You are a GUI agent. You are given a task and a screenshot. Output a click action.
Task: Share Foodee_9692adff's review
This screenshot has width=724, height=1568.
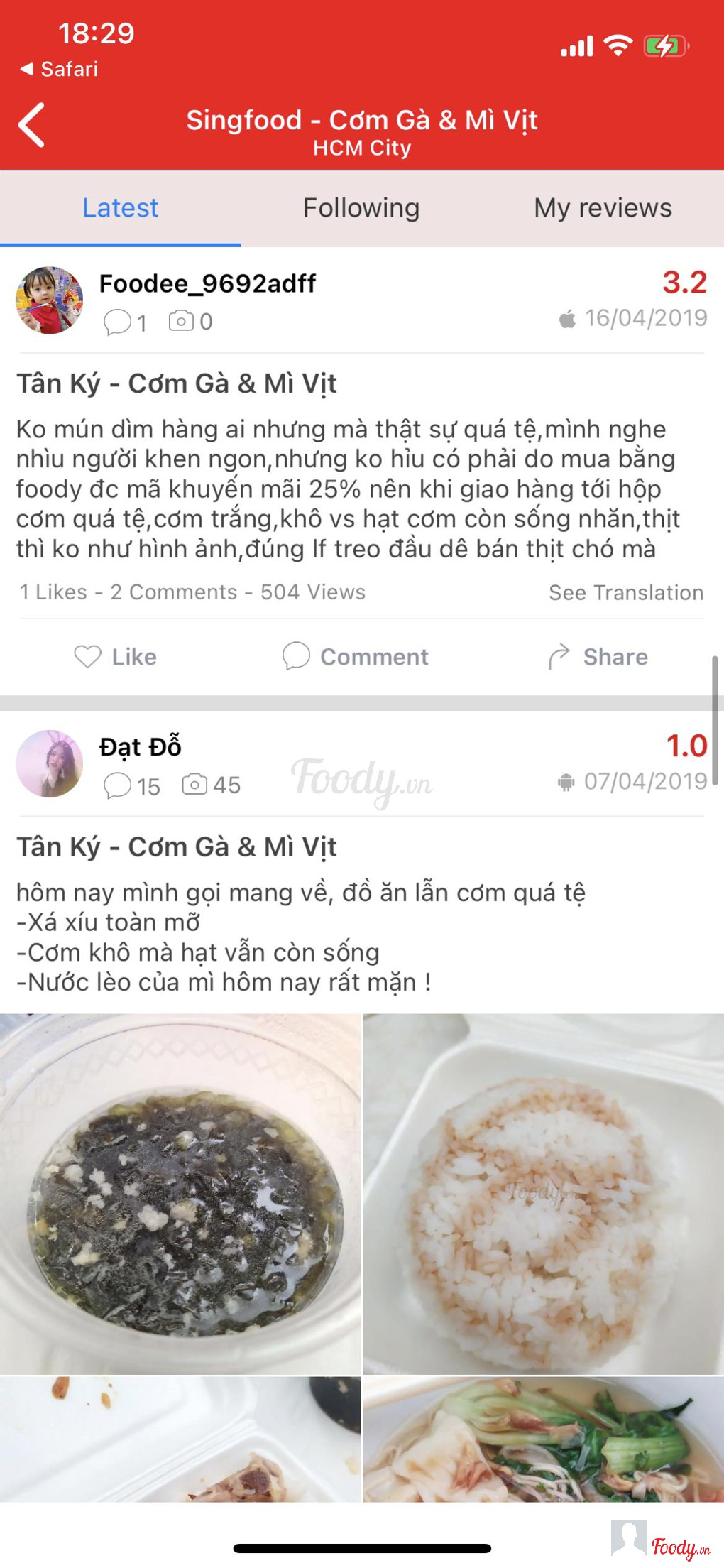(x=598, y=657)
